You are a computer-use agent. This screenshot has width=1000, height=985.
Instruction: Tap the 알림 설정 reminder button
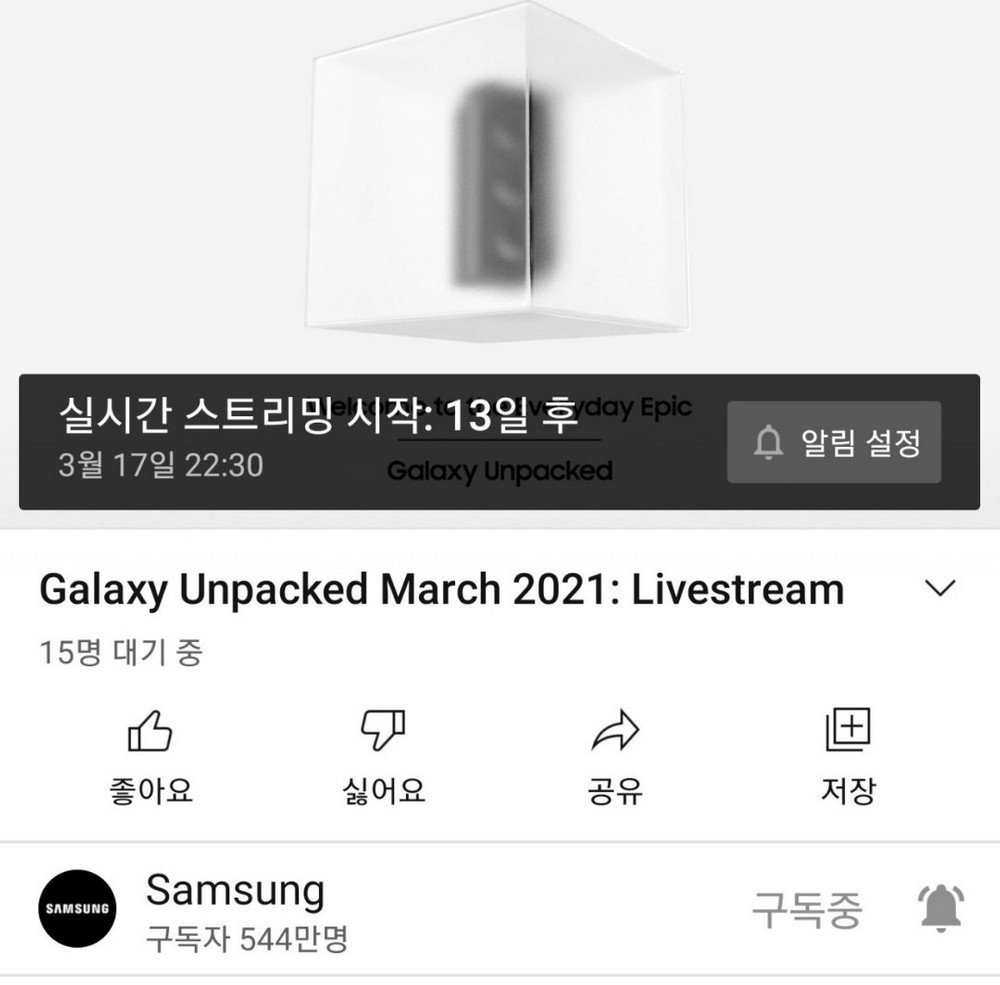[833, 442]
